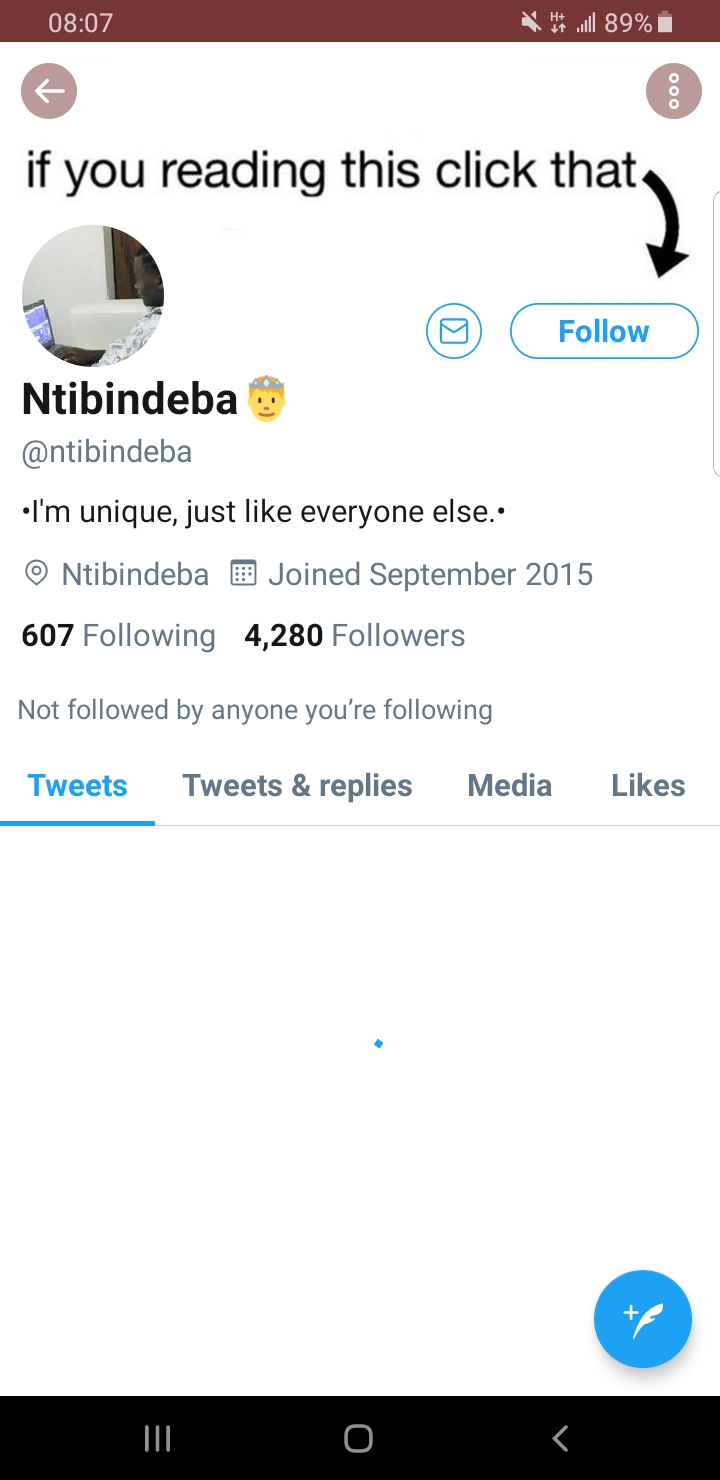
Task: Open the three-dot overflow menu
Action: (673, 91)
